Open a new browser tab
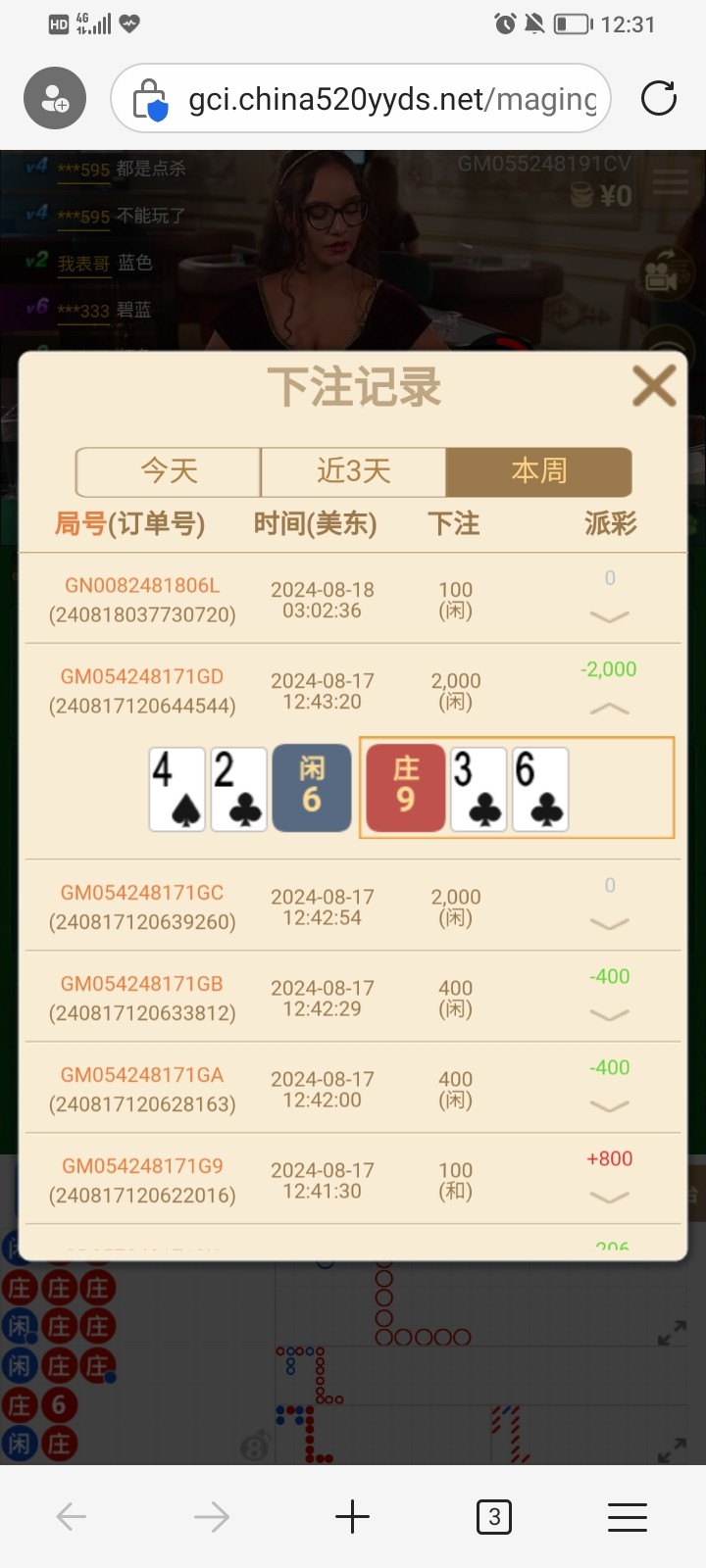This screenshot has width=706, height=1568. click(352, 1517)
